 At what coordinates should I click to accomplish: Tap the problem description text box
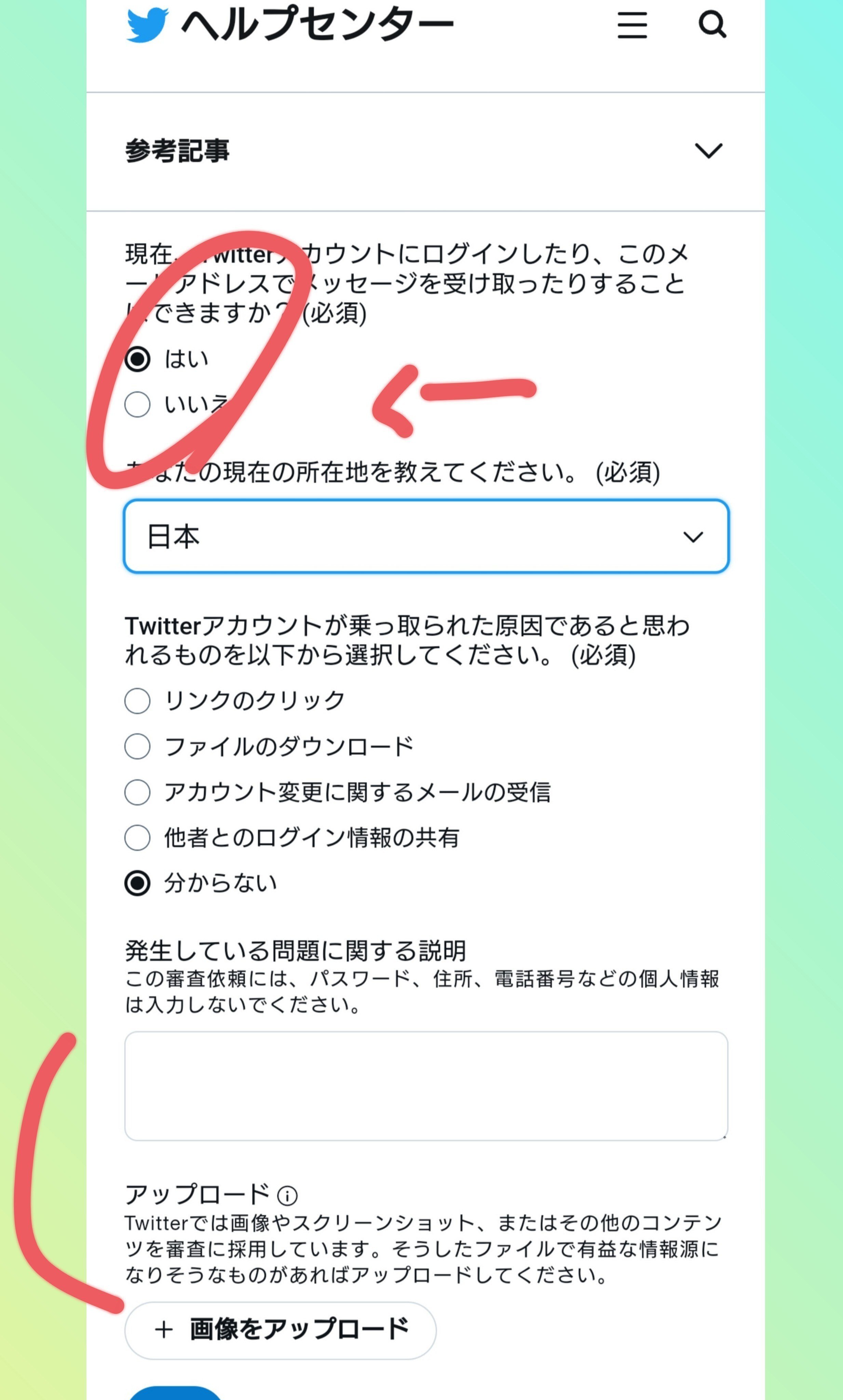click(x=426, y=1086)
